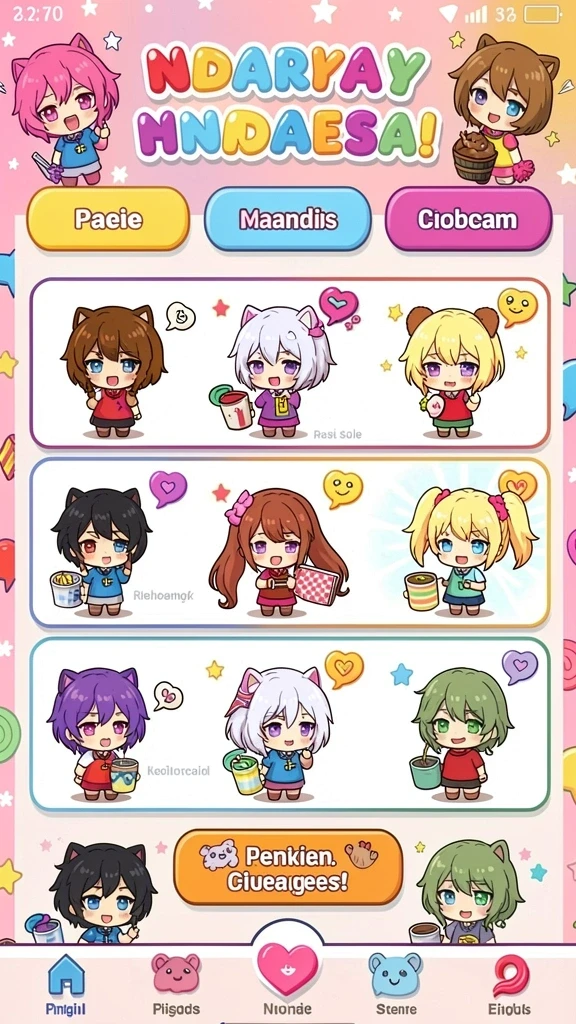Viewport: 576px width, 1024px height.
Task: Tap the orange Penkien Ciueagees button
Action: [x=288, y=867]
